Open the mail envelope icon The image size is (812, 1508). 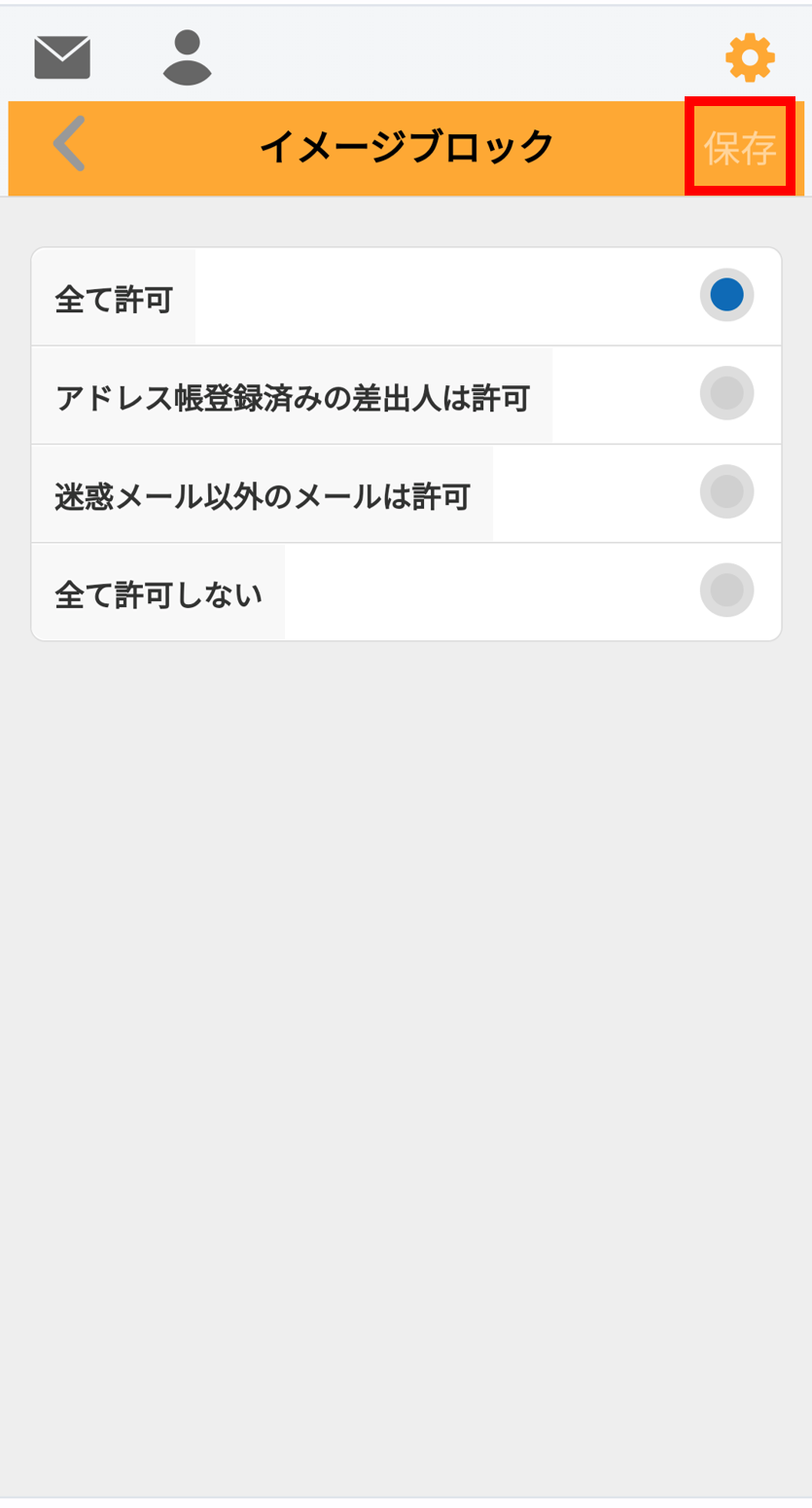click(x=62, y=57)
